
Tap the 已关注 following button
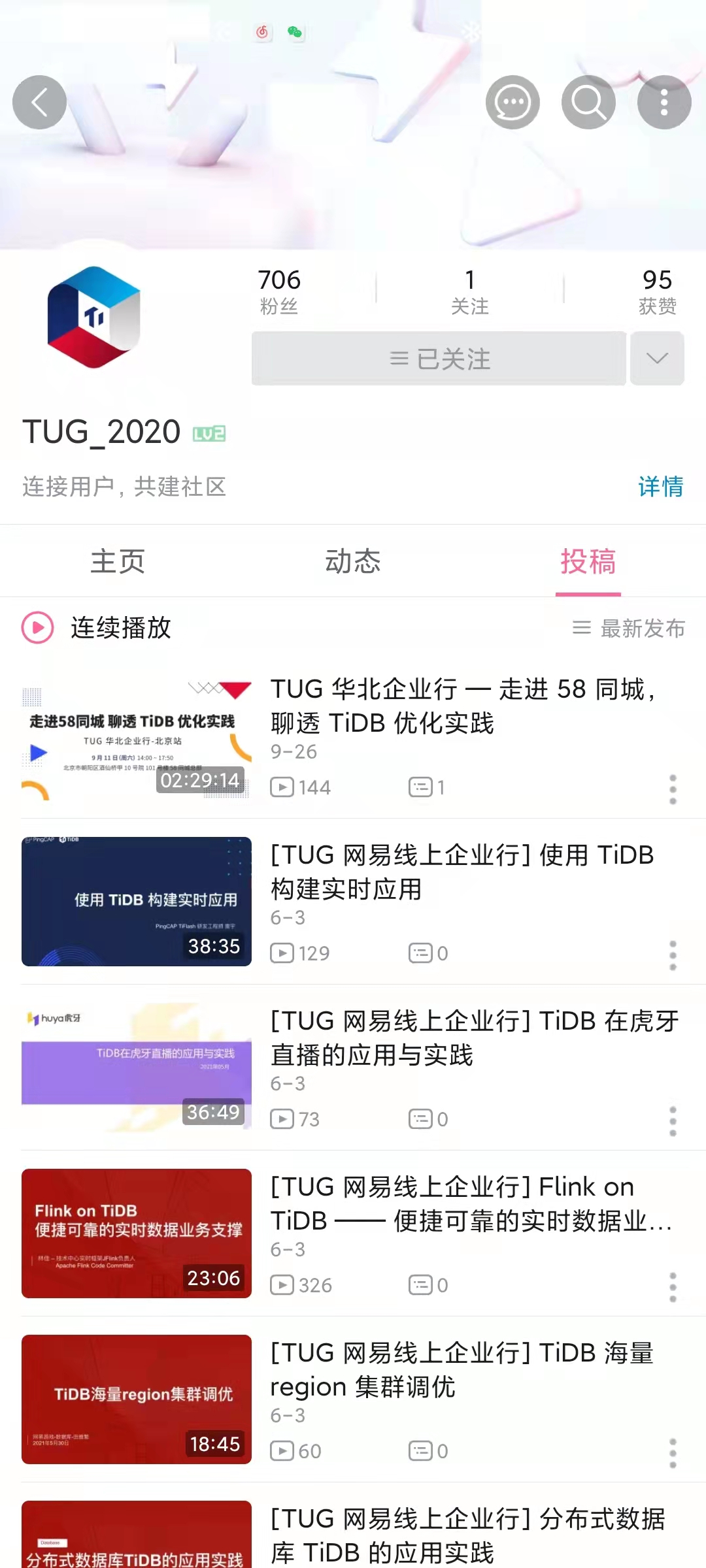[x=439, y=359]
